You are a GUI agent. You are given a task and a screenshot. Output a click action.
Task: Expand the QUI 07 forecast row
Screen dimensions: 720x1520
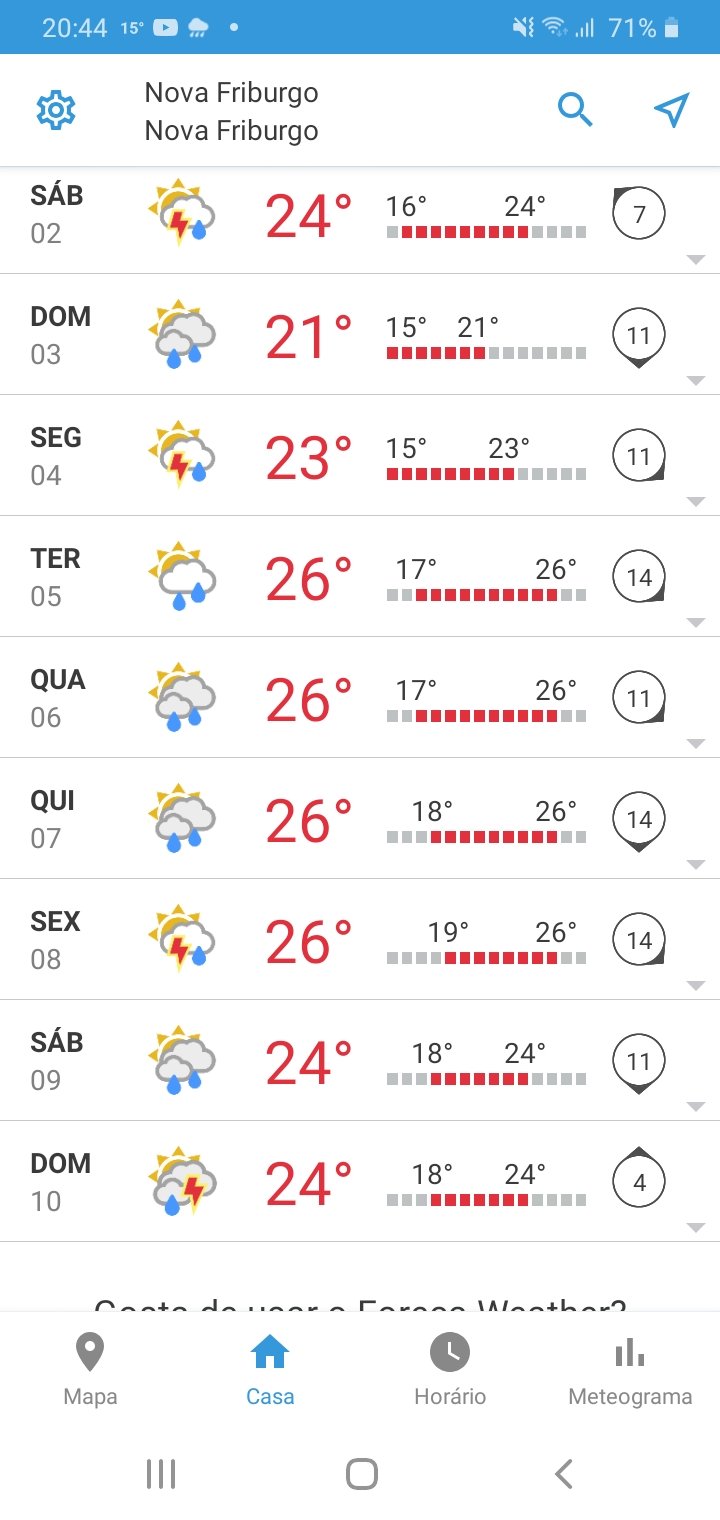click(360, 818)
